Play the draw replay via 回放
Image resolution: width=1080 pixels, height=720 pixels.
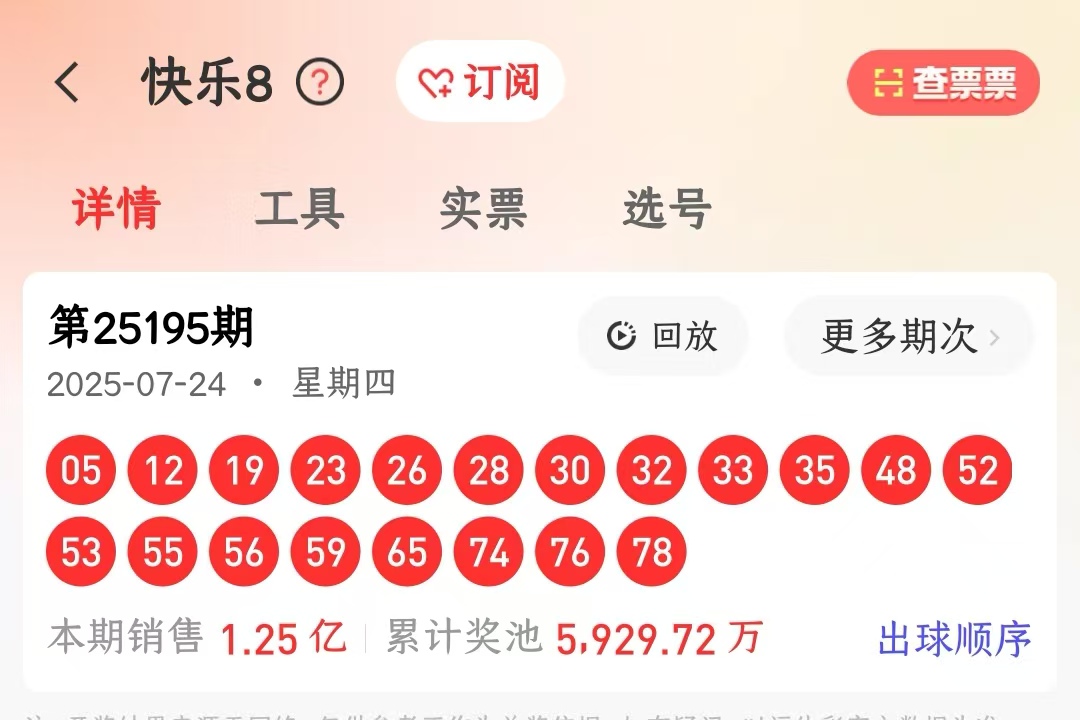point(663,336)
